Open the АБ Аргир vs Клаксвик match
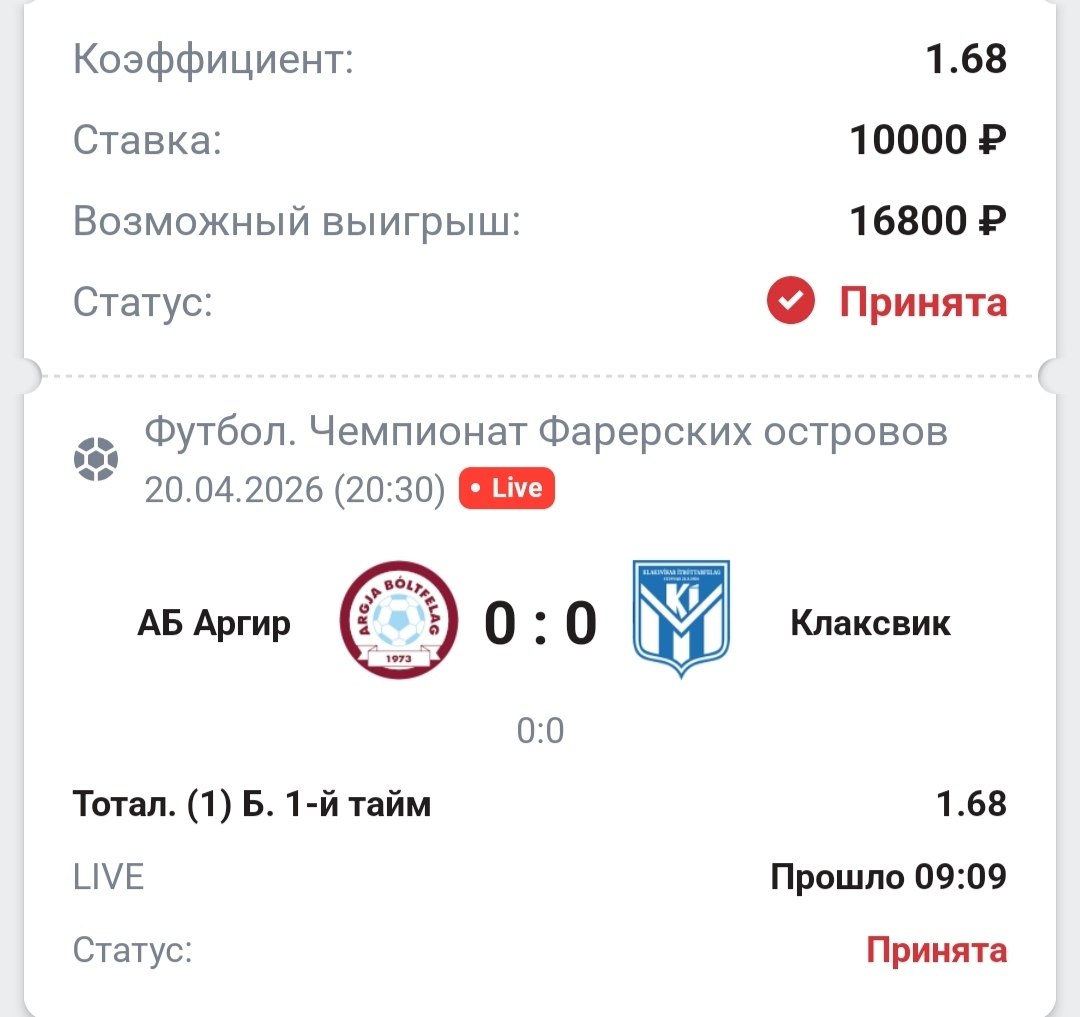 [540, 623]
